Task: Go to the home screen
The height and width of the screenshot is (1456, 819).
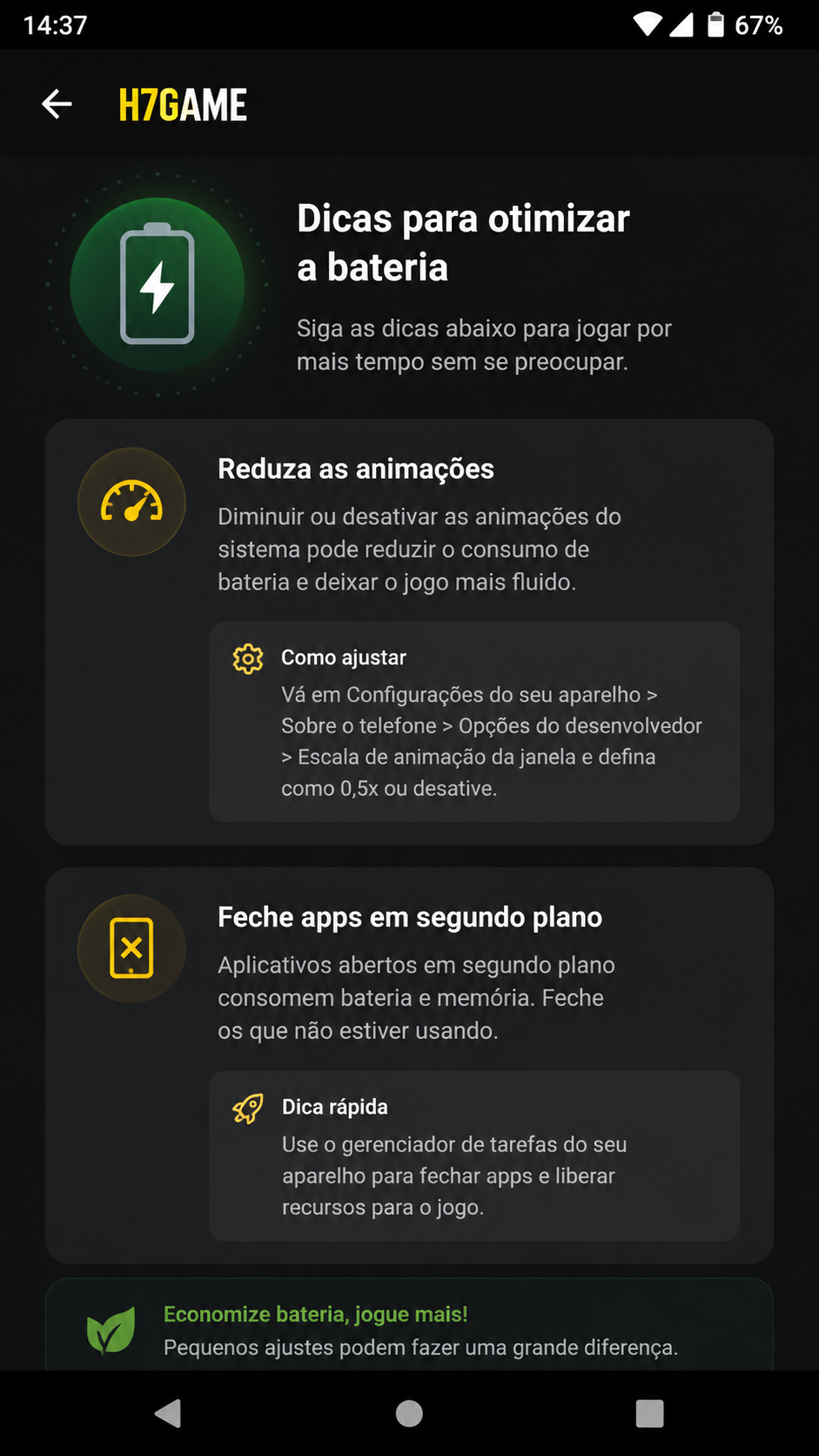Action: [409, 1412]
